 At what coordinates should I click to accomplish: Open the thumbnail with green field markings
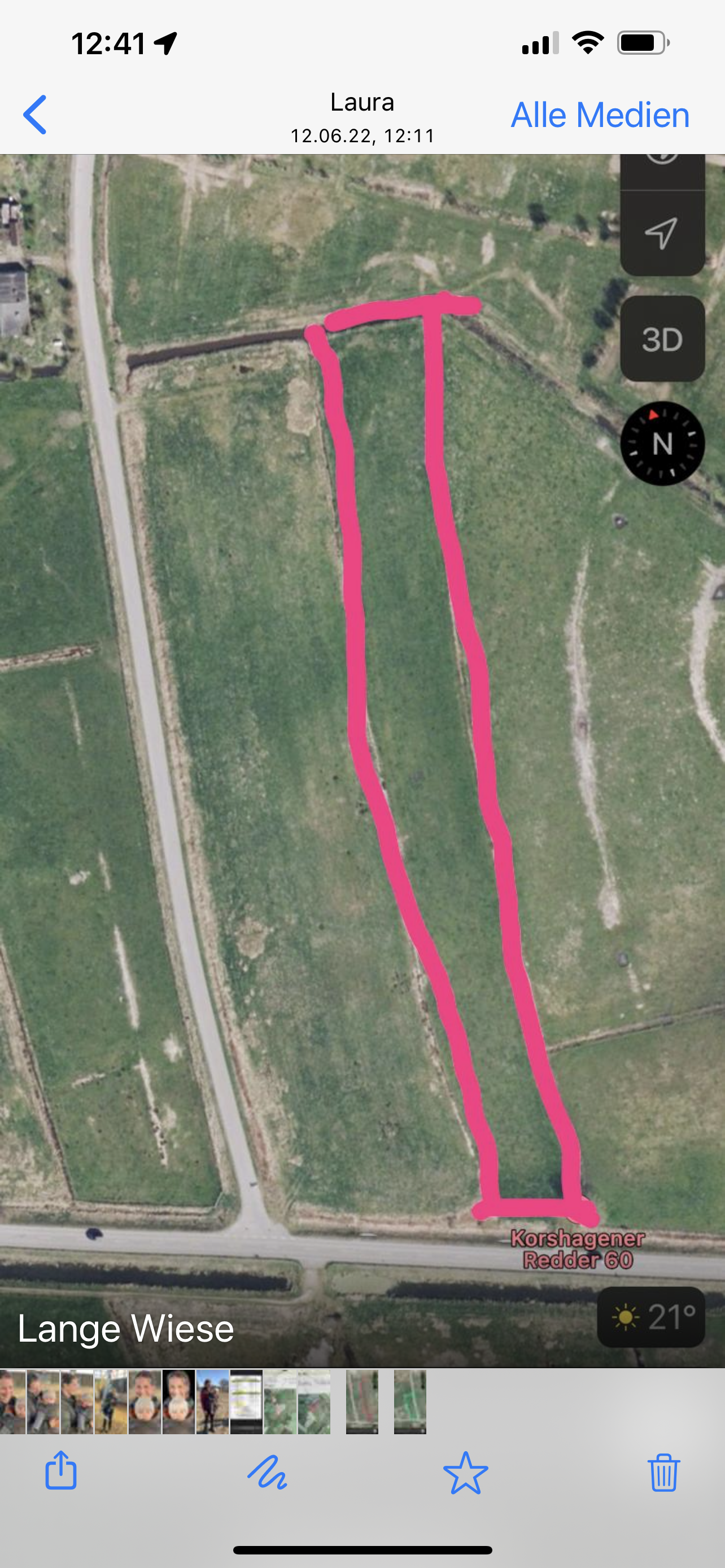coord(410,1402)
